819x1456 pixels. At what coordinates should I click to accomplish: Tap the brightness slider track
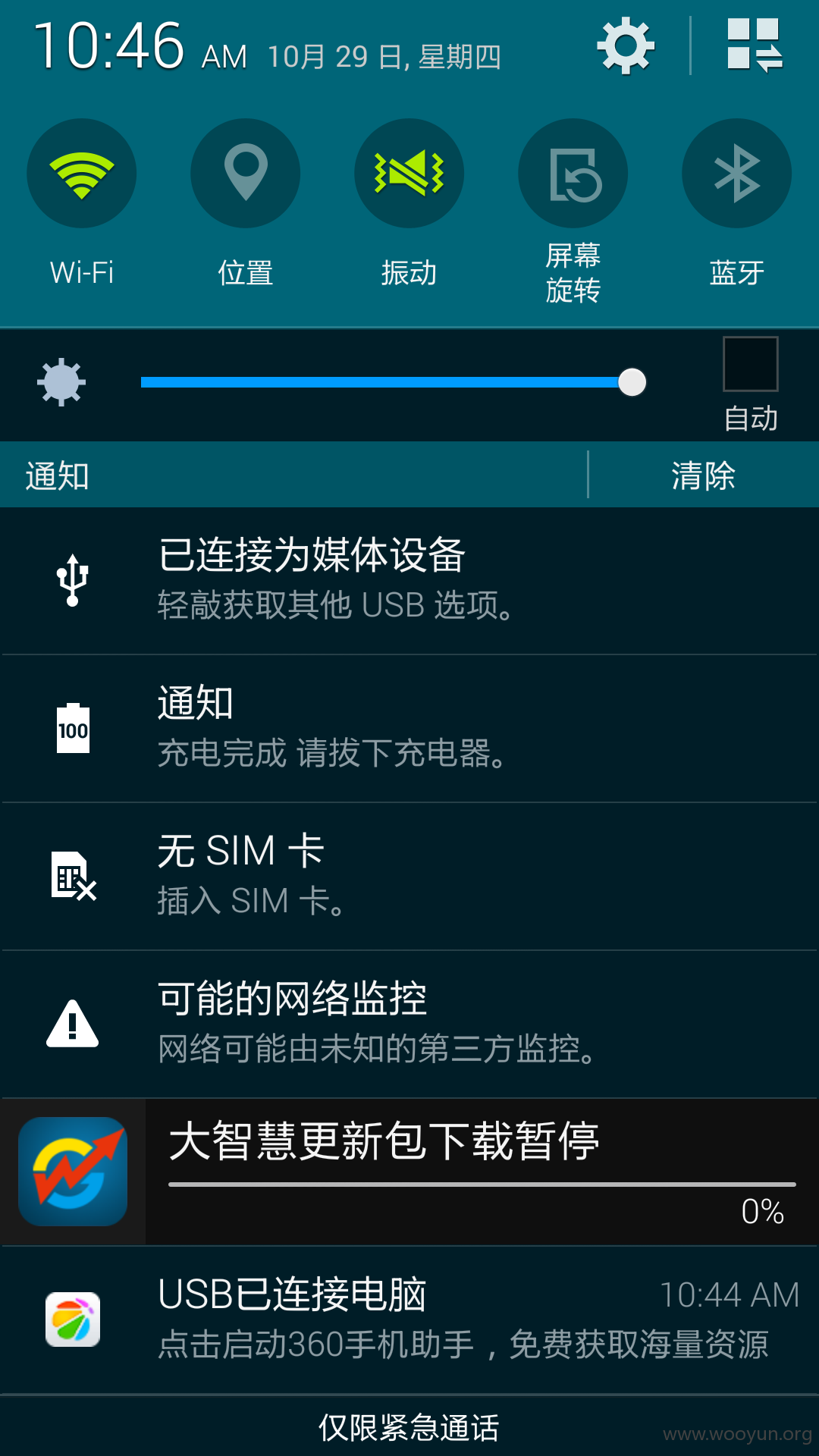pyautogui.click(x=393, y=382)
